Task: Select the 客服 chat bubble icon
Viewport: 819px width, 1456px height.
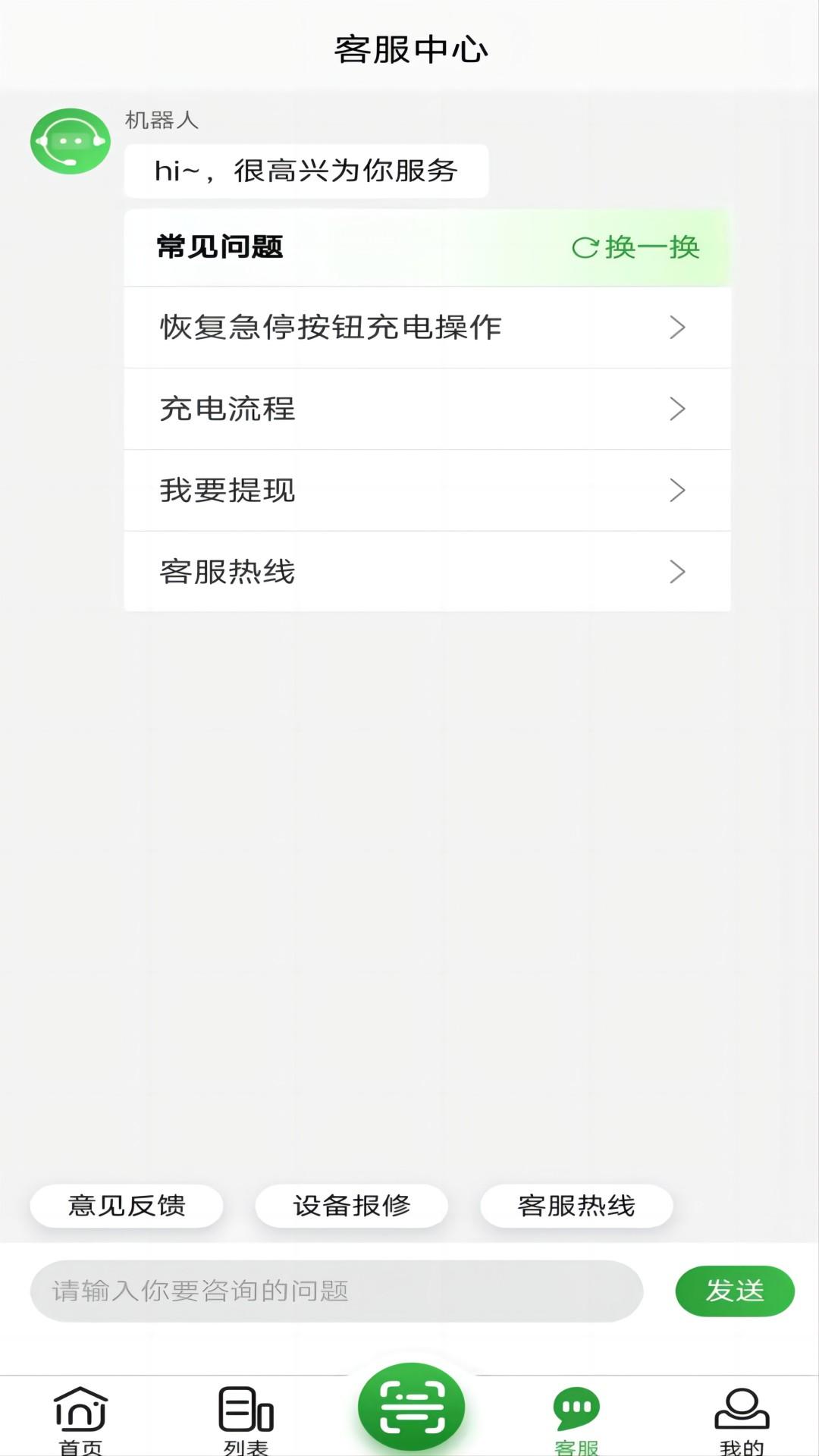Action: [x=576, y=1407]
